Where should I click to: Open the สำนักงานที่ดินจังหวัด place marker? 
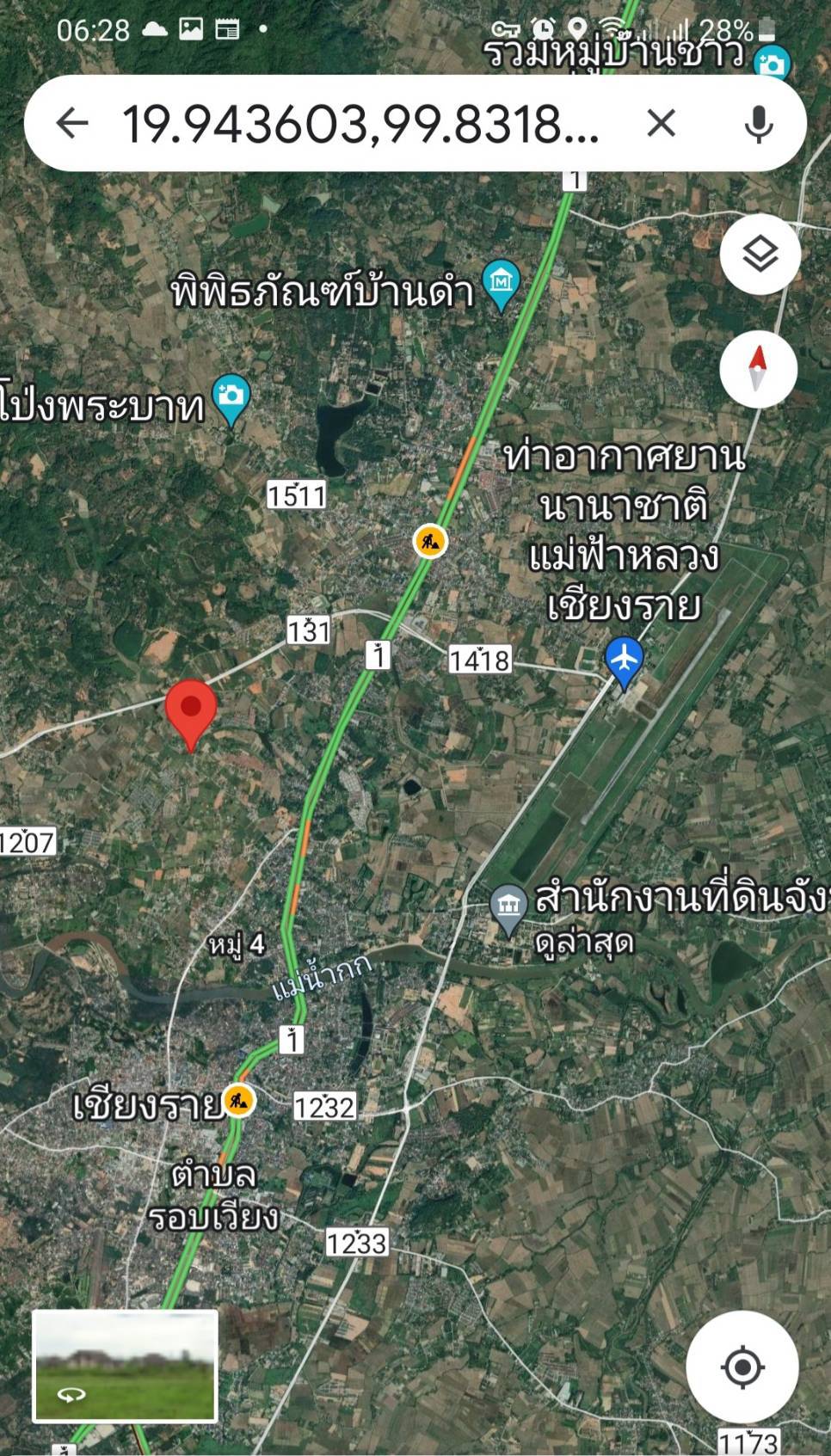click(x=508, y=909)
